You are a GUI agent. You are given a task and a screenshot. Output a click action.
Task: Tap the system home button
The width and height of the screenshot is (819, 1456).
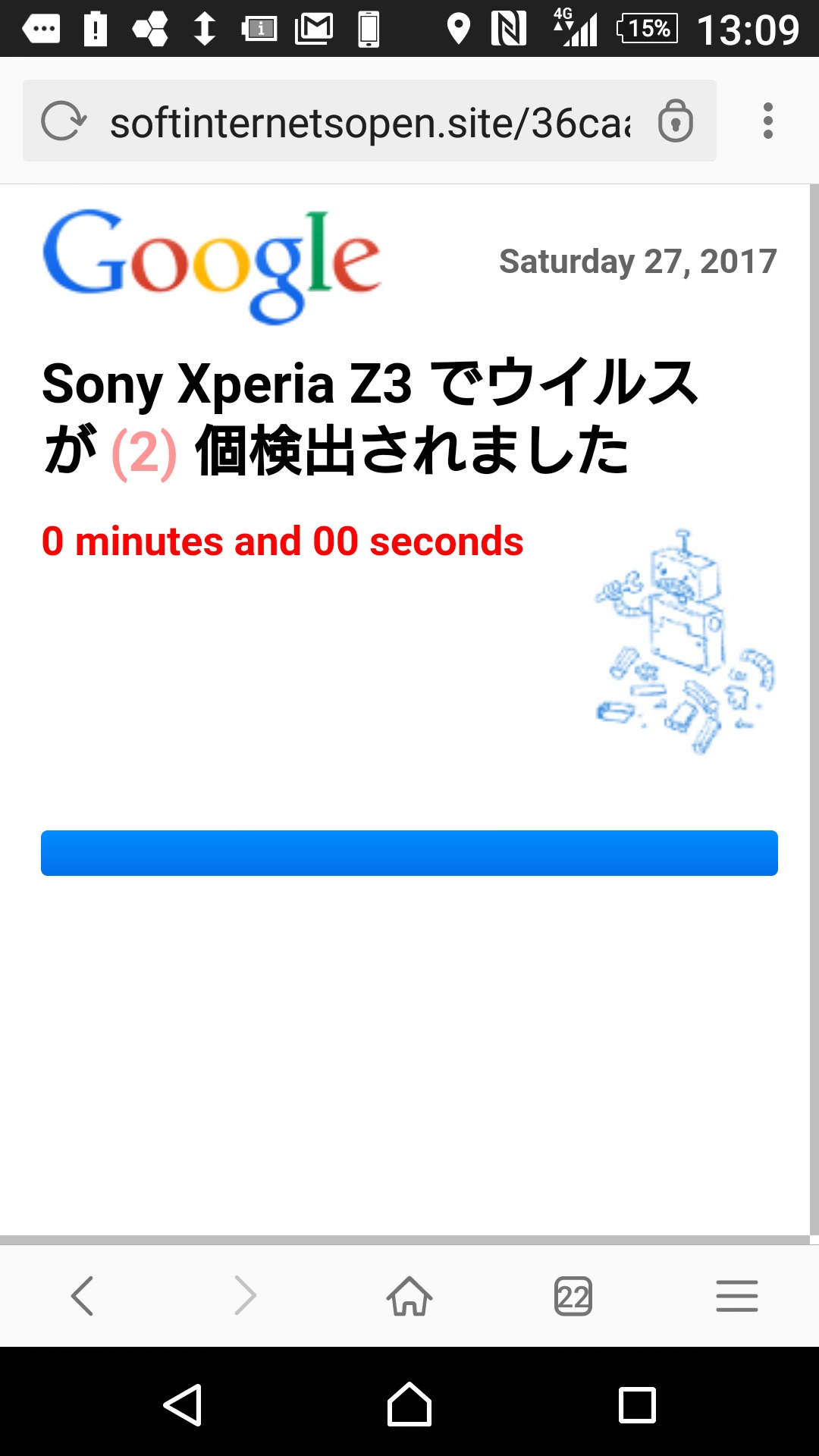click(x=409, y=1404)
